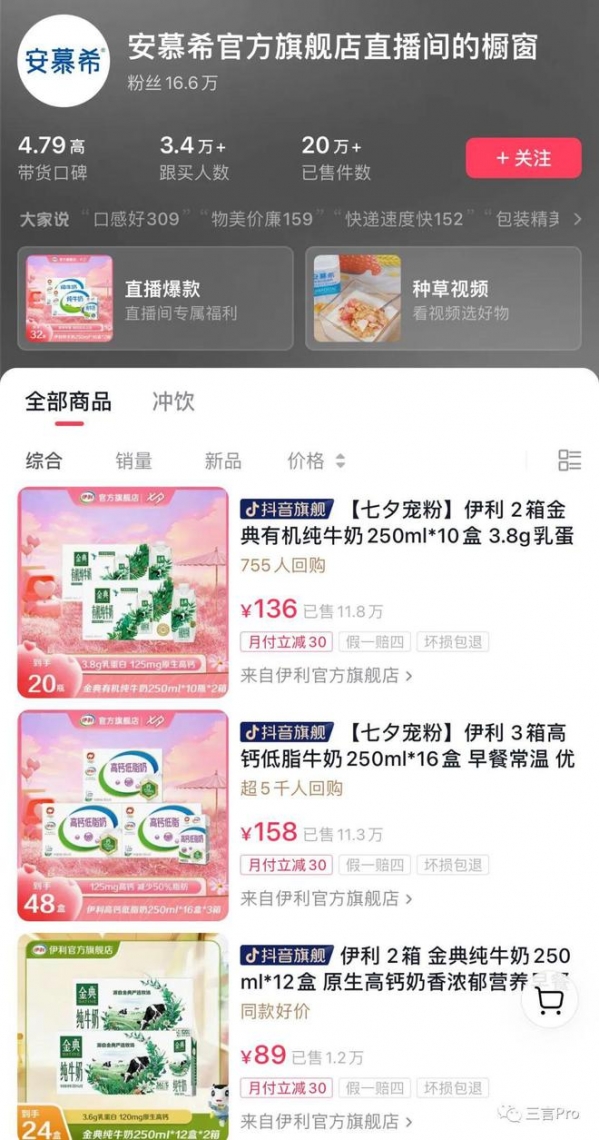Toggle the list layout view icon
Viewport: 600px width, 1140px height.
569,460
